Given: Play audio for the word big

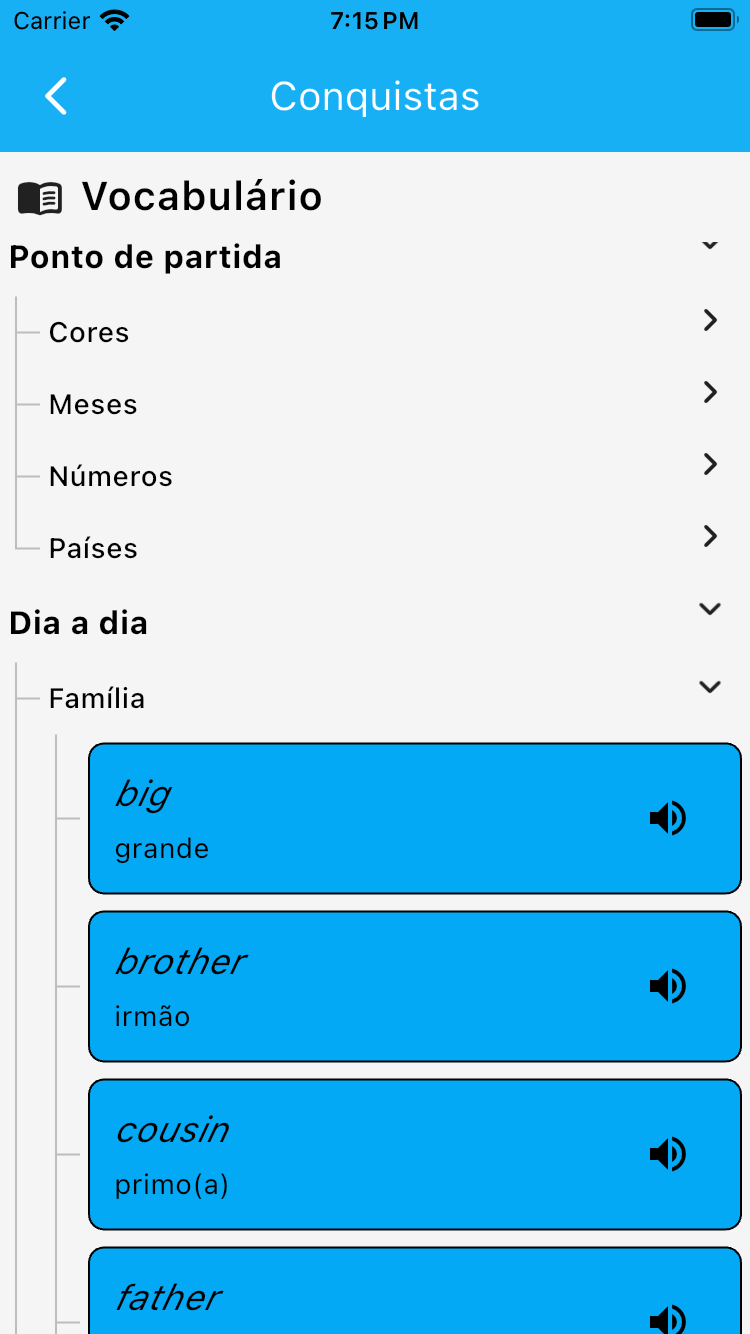Looking at the screenshot, I should pos(668,818).
